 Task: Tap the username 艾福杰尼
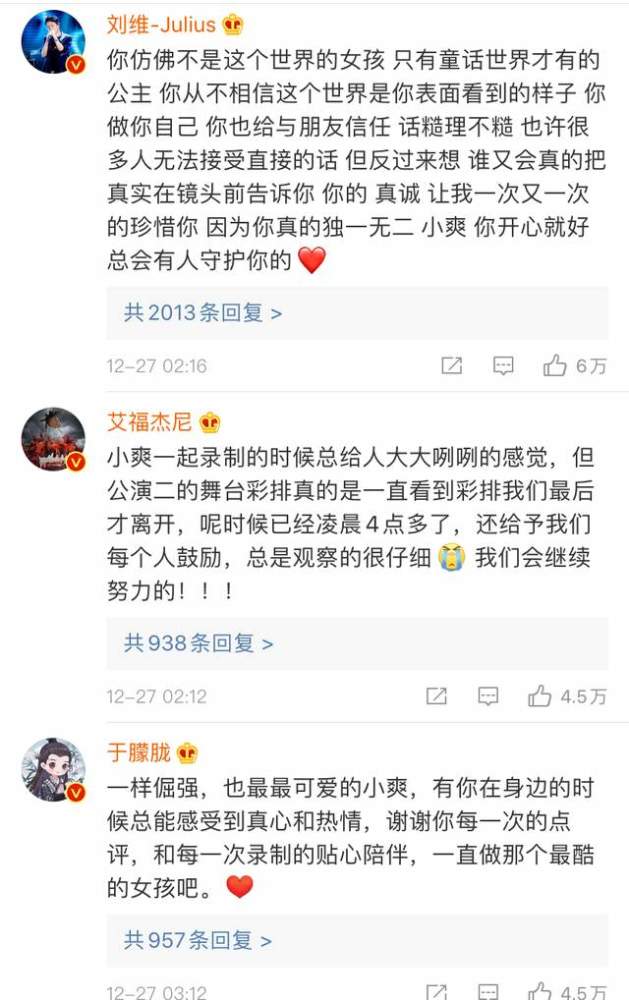149,422
